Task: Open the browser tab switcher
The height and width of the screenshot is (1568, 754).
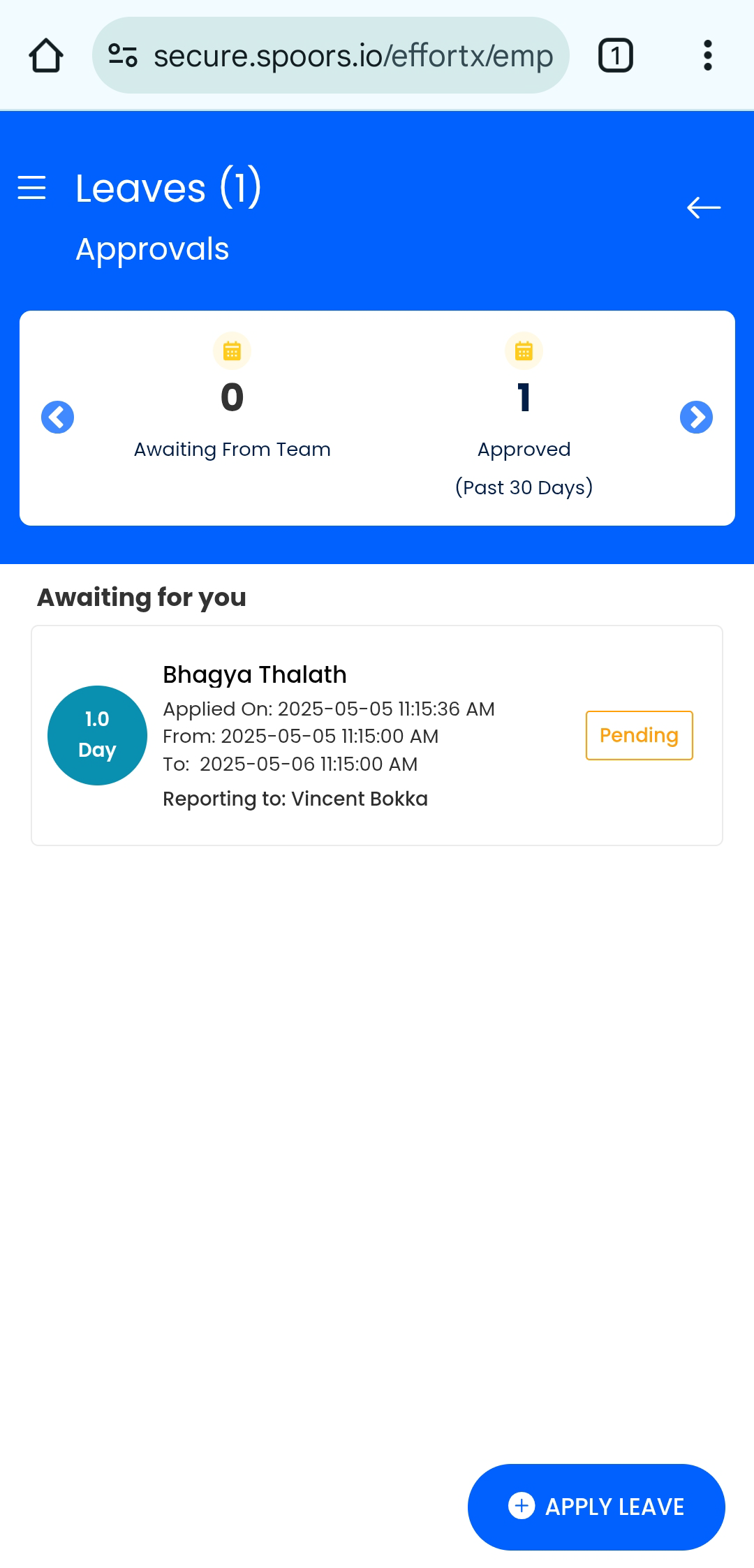Action: [x=615, y=56]
